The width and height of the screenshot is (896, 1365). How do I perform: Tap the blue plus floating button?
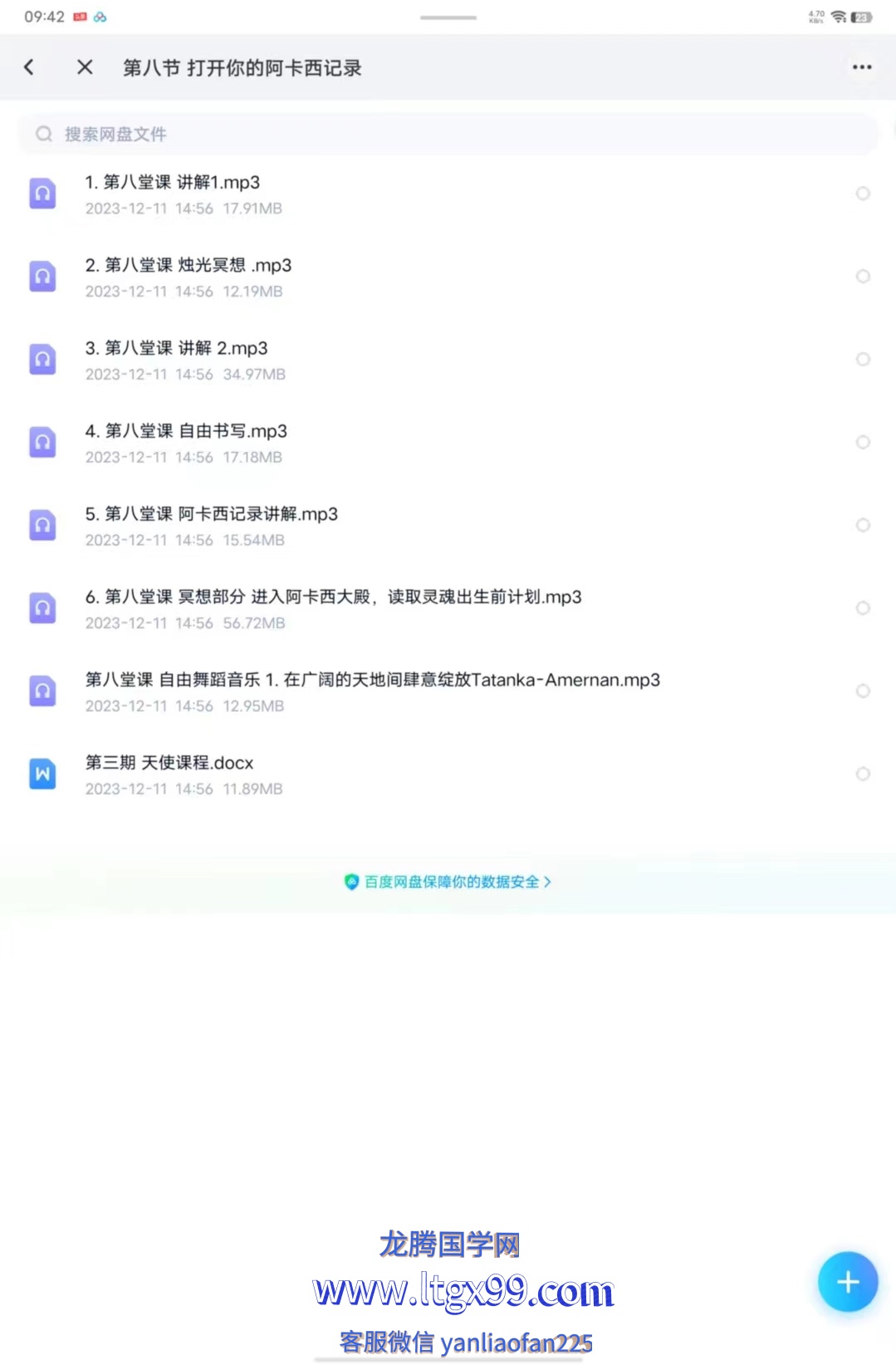[x=847, y=1281]
